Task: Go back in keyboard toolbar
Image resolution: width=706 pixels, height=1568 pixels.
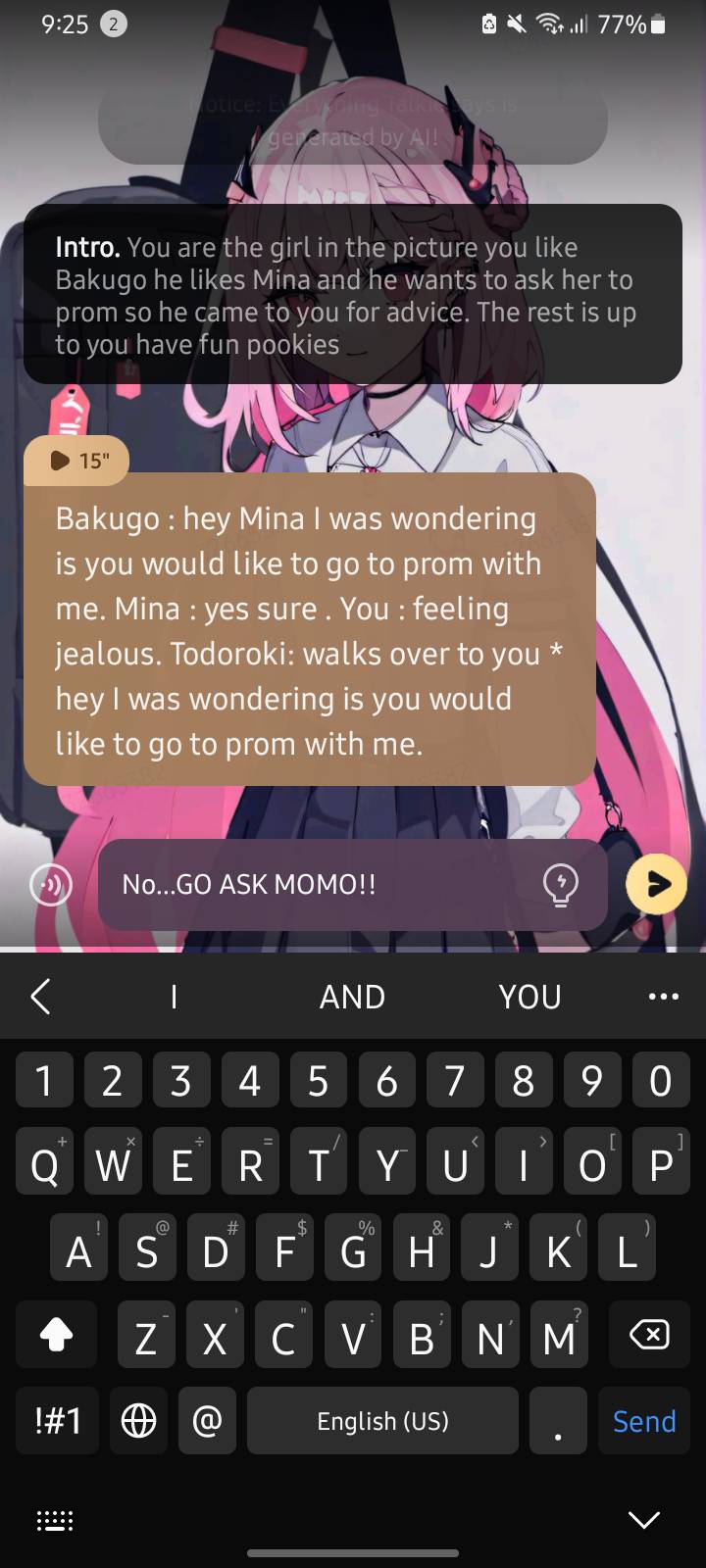Action: [40, 997]
